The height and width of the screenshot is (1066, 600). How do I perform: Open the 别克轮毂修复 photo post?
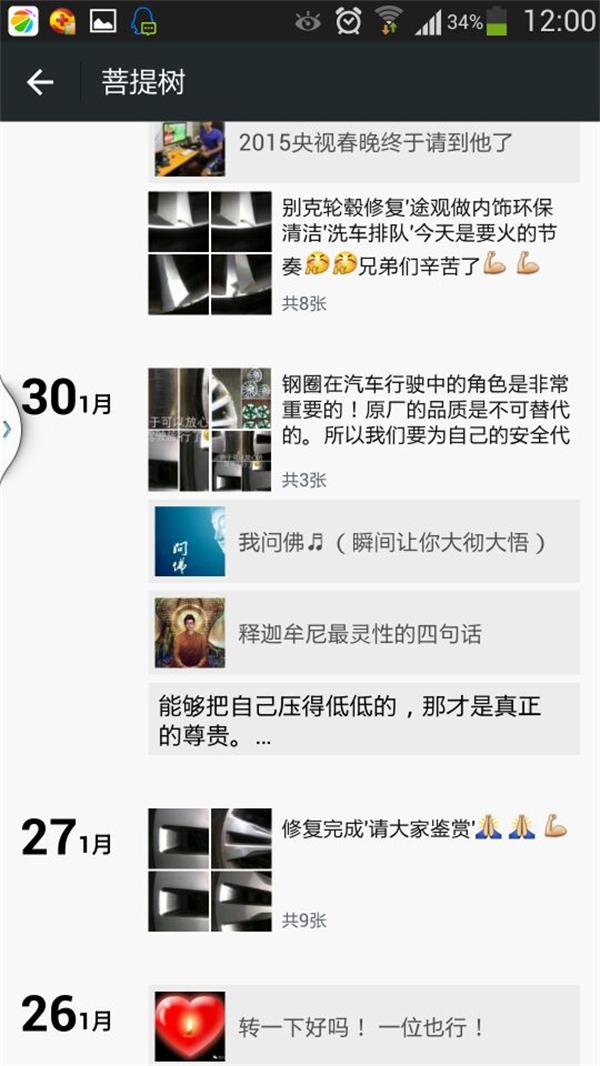click(363, 252)
